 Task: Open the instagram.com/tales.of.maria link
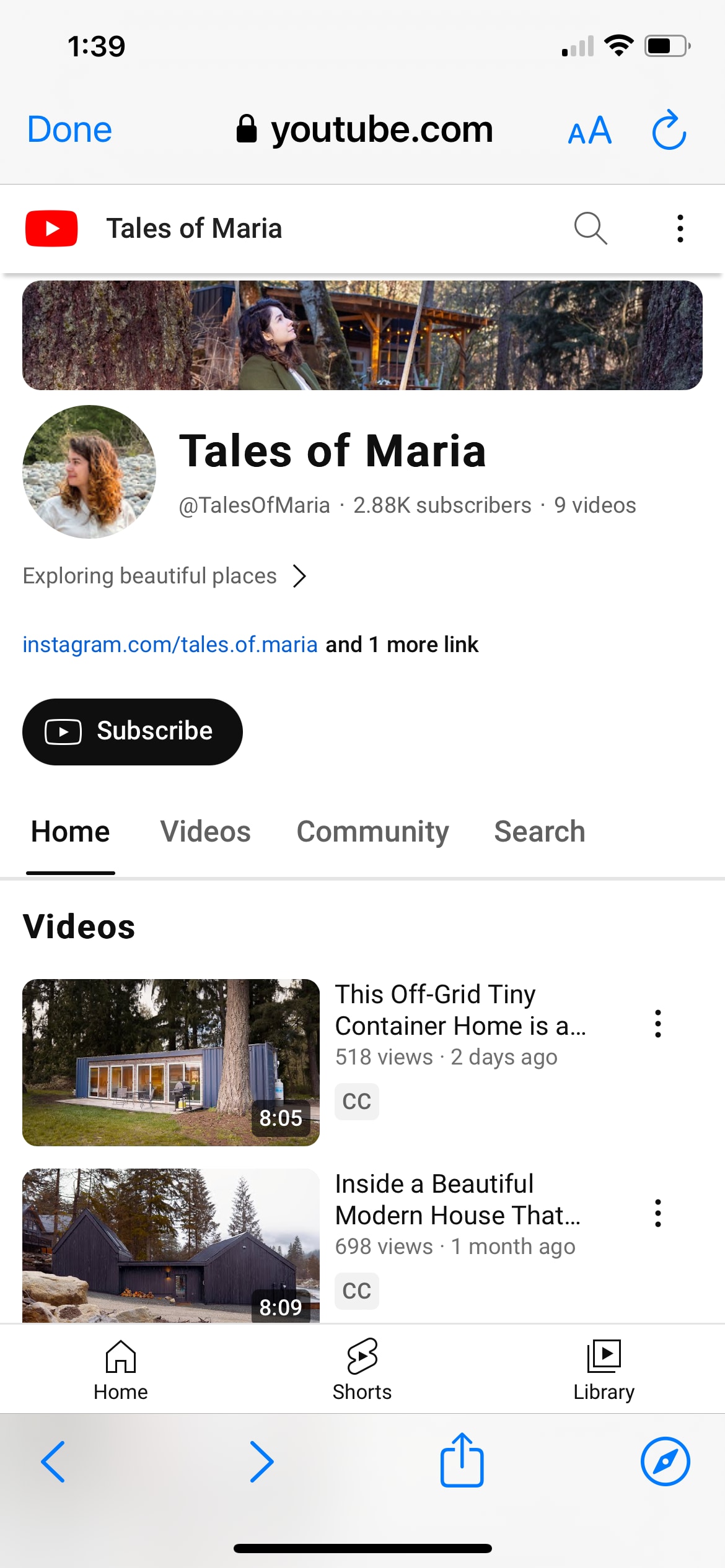170,644
